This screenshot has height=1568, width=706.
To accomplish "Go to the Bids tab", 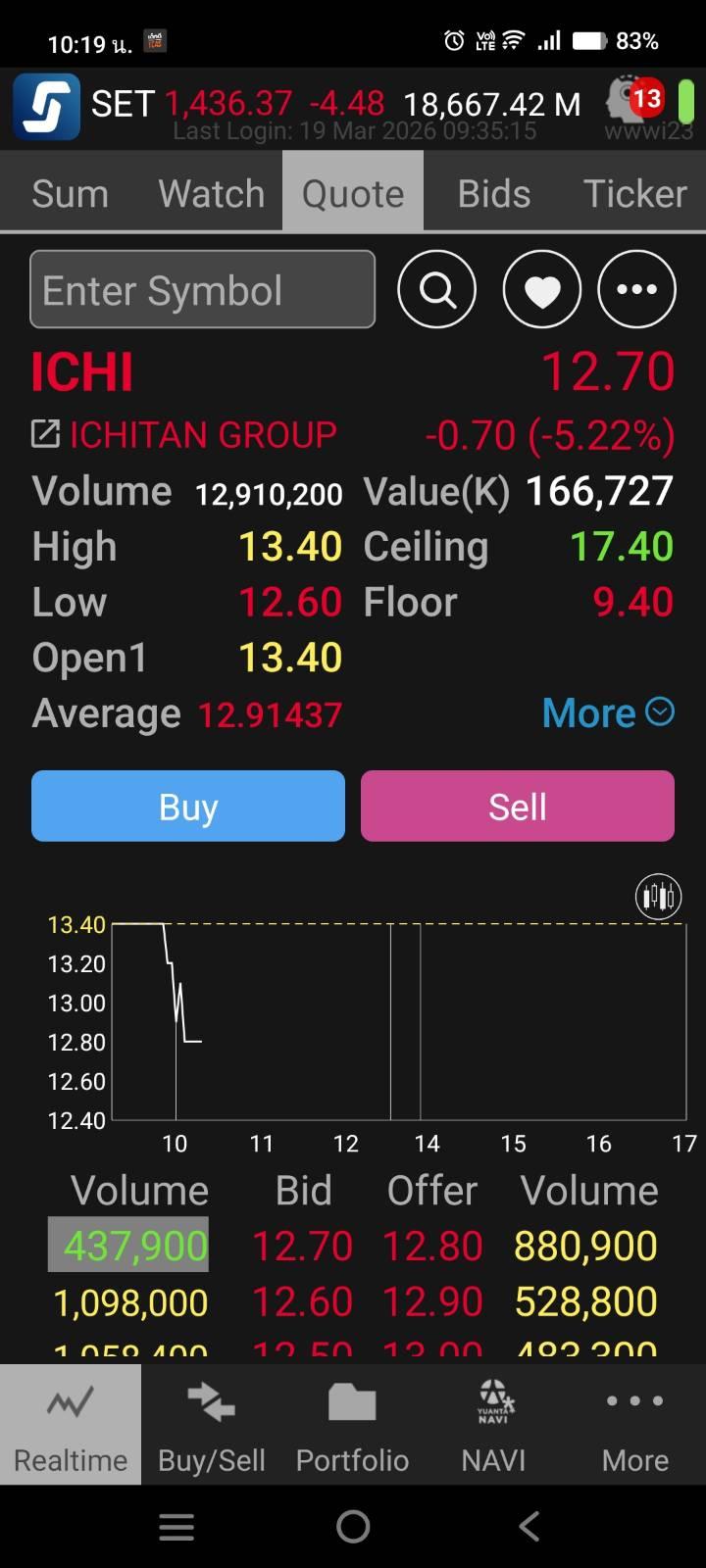I will click(494, 193).
